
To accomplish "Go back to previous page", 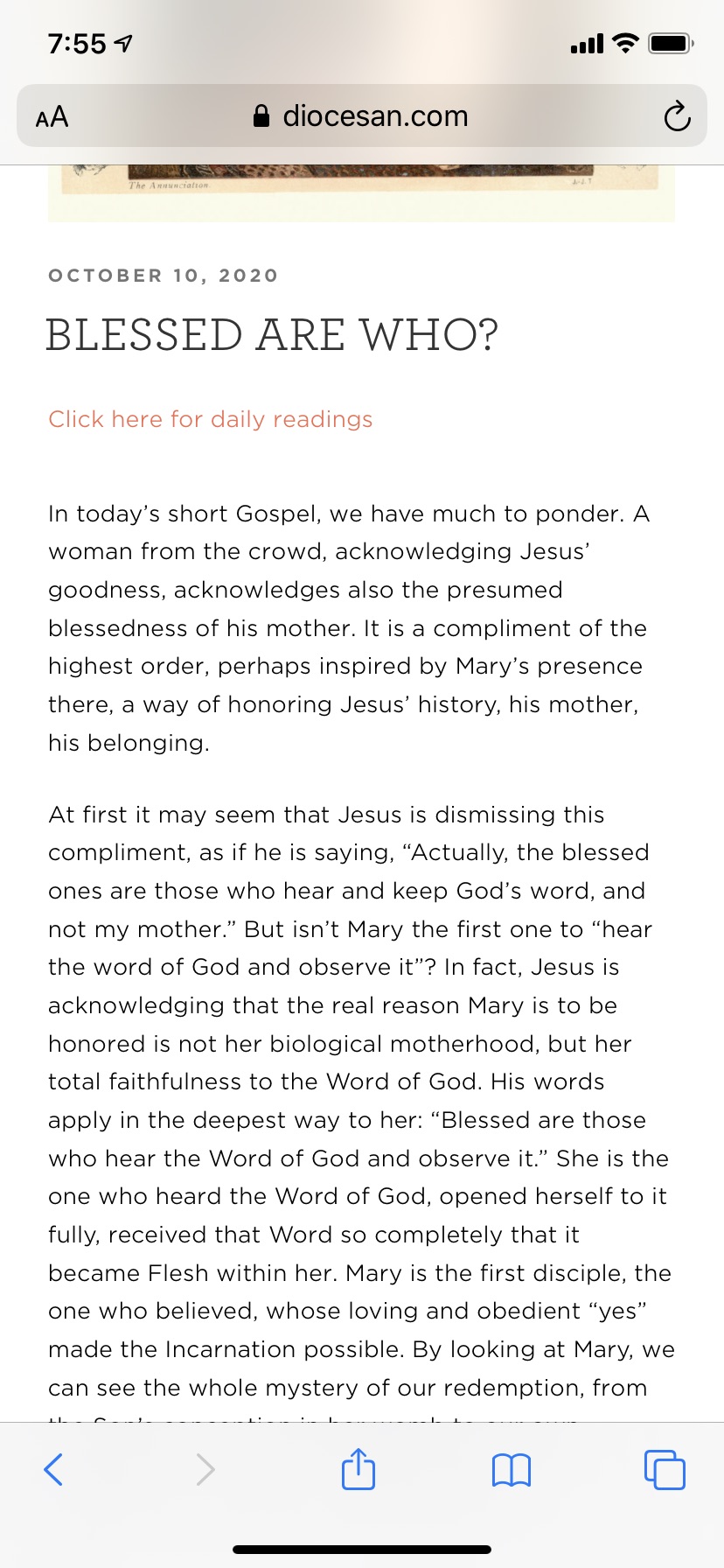I will click(53, 1469).
